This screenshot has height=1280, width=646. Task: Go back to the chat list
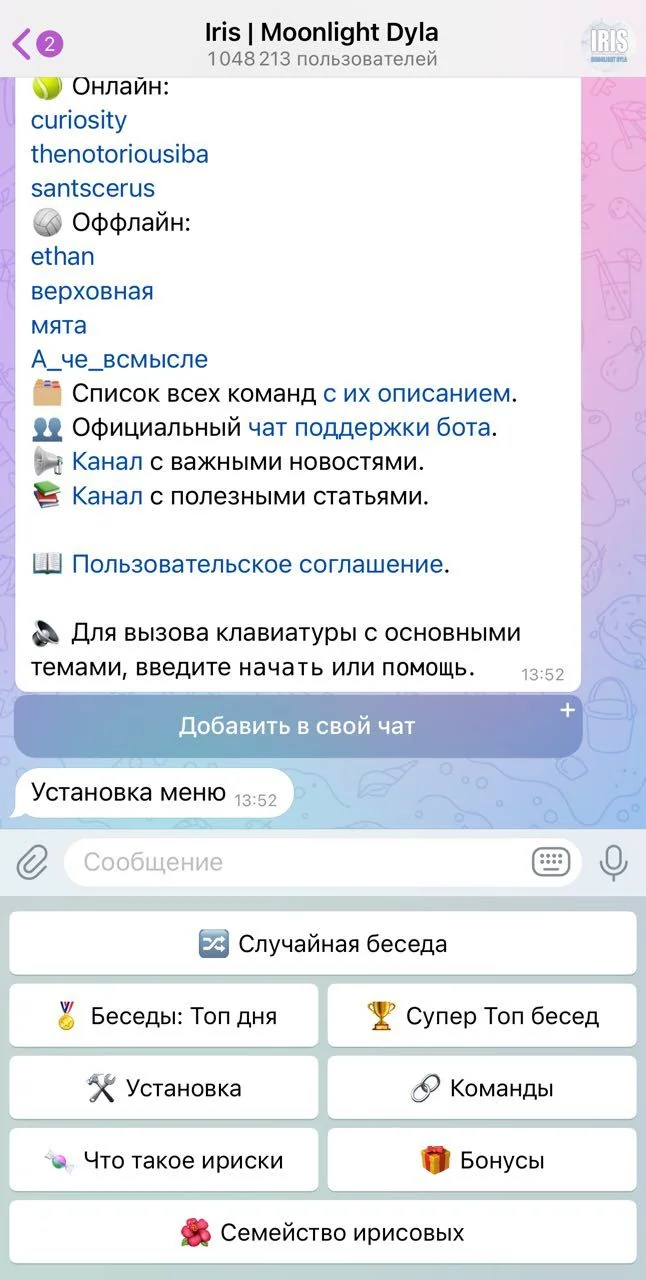coord(37,44)
